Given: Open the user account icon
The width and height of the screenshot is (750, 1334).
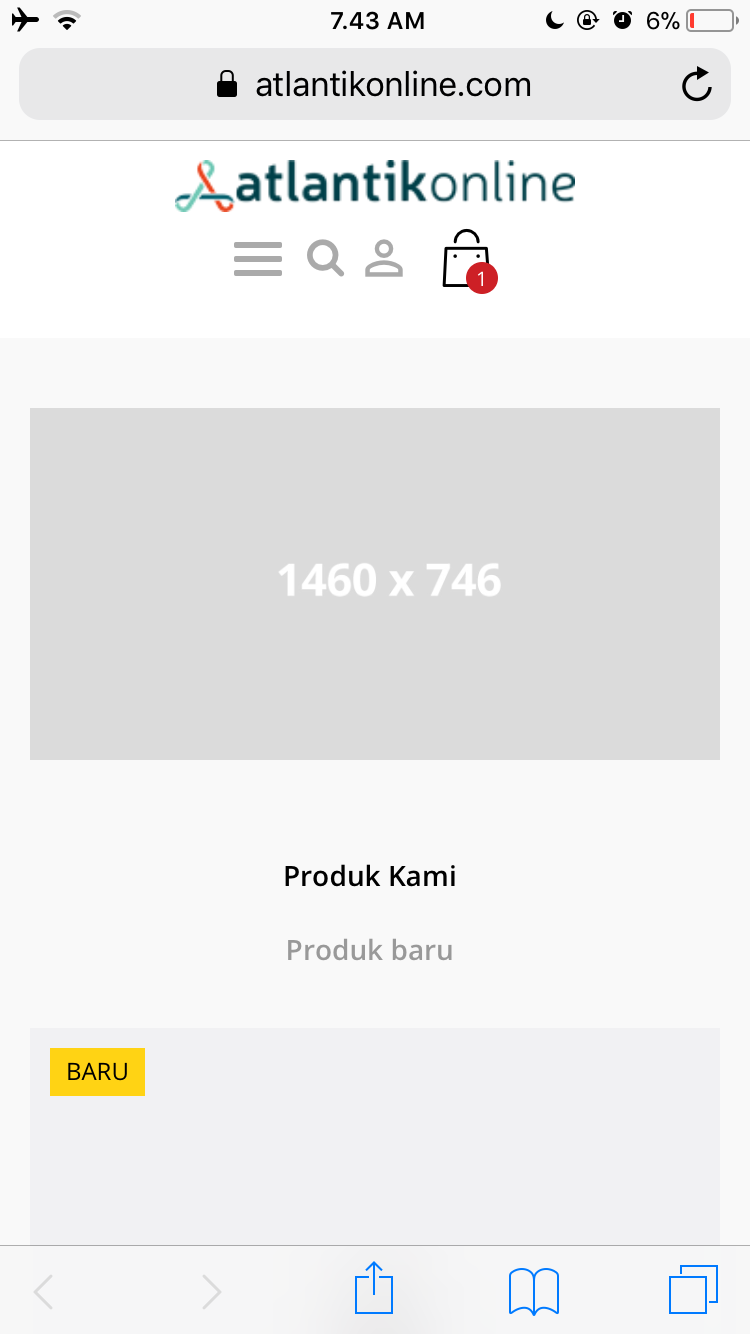Looking at the screenshot, I should coord(383,258).
